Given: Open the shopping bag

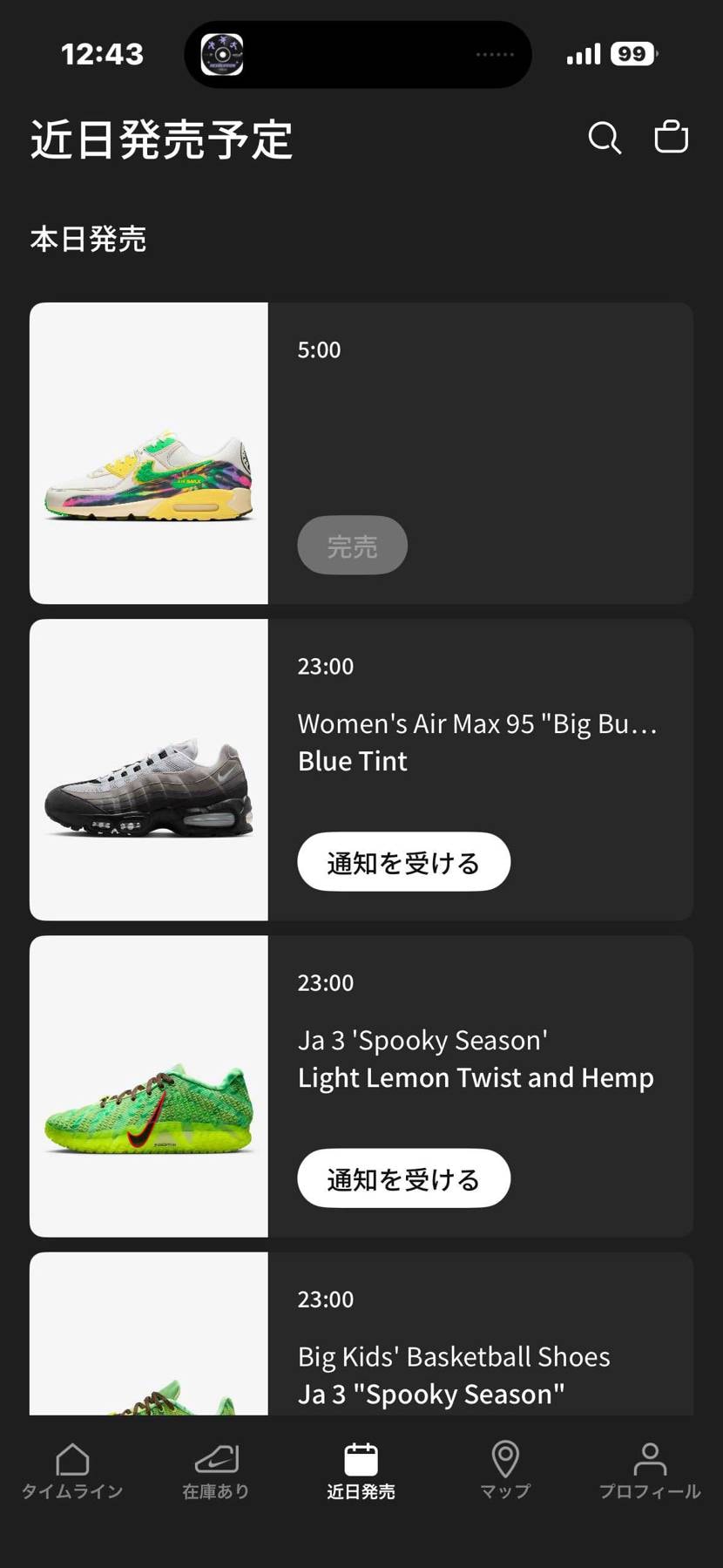Looking at the screenshot, I should click(671, 137).
